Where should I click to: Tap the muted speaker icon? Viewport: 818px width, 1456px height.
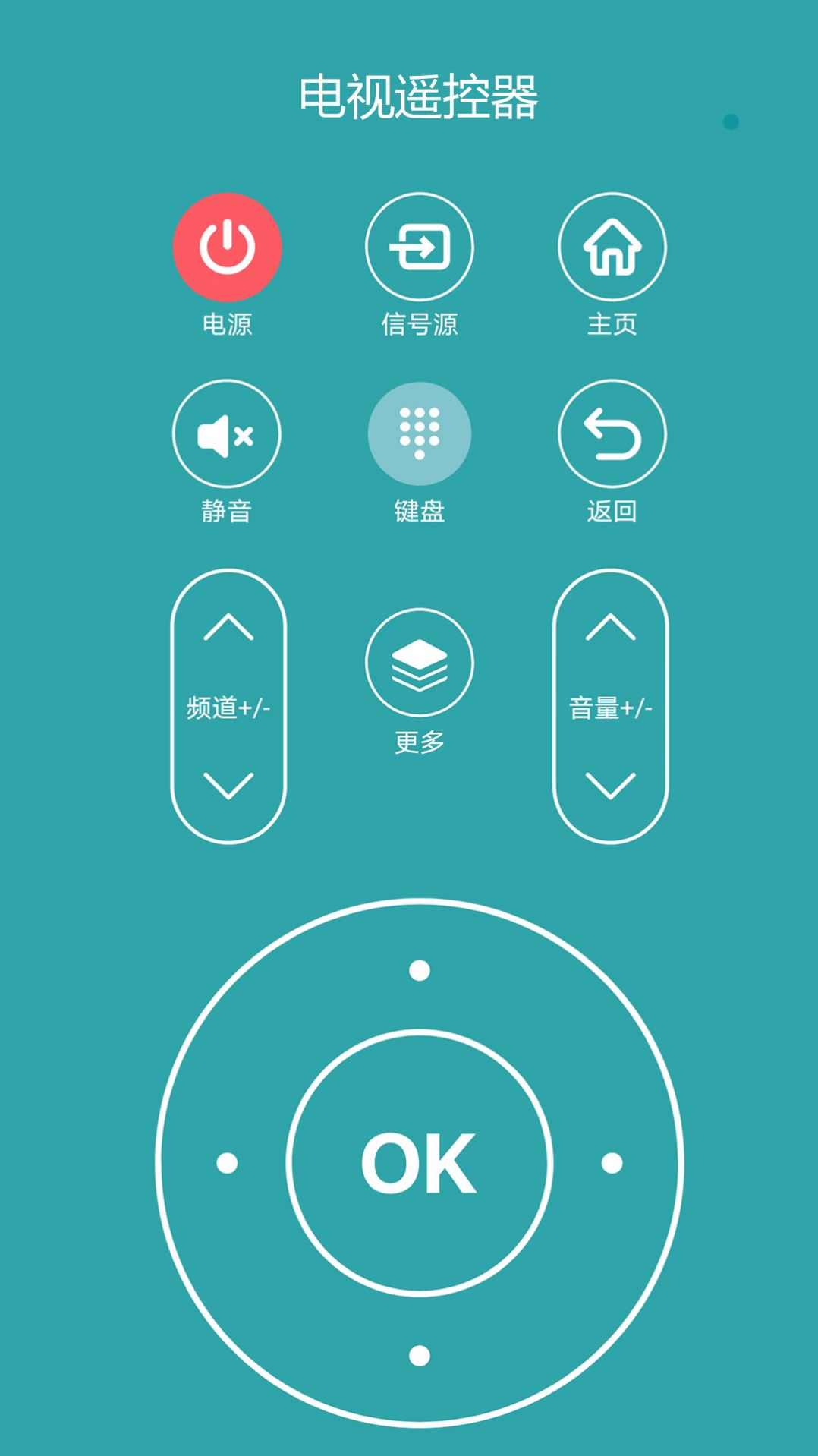[x=227, y=433]
